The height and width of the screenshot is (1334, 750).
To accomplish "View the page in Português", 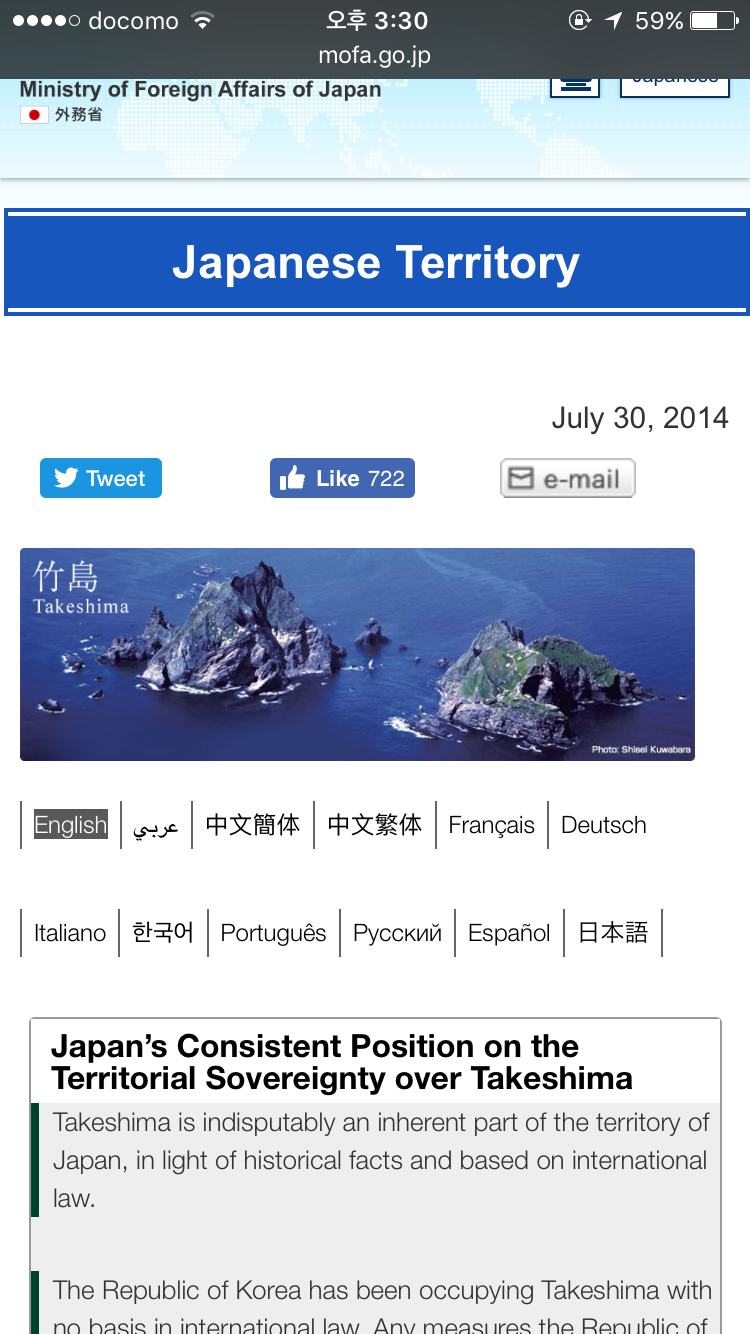I will [273, 933].
